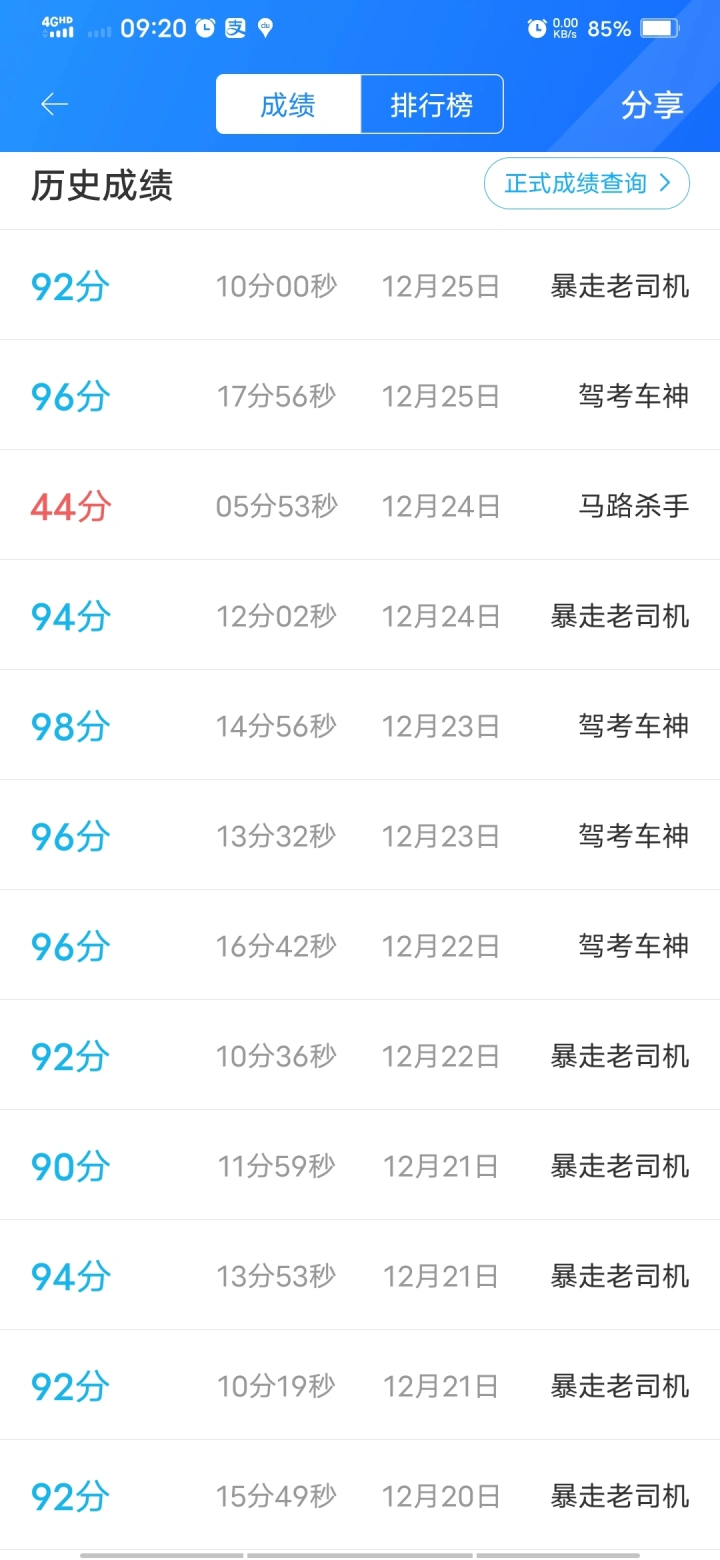720x1560 pixels.
Task: View the 16分42秒 record from 12月22日
Action: coord(360,945)
